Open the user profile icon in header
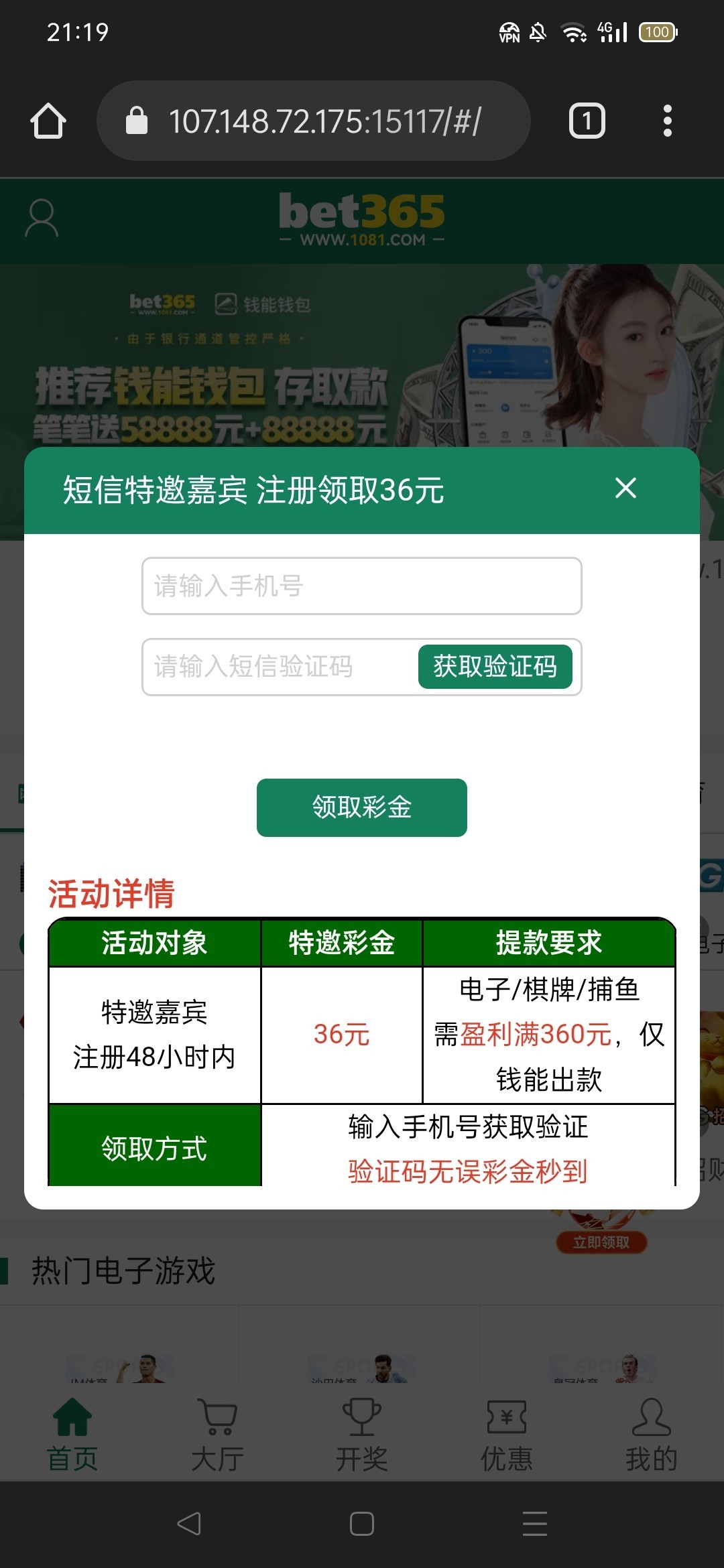 [x=42, y=219]
